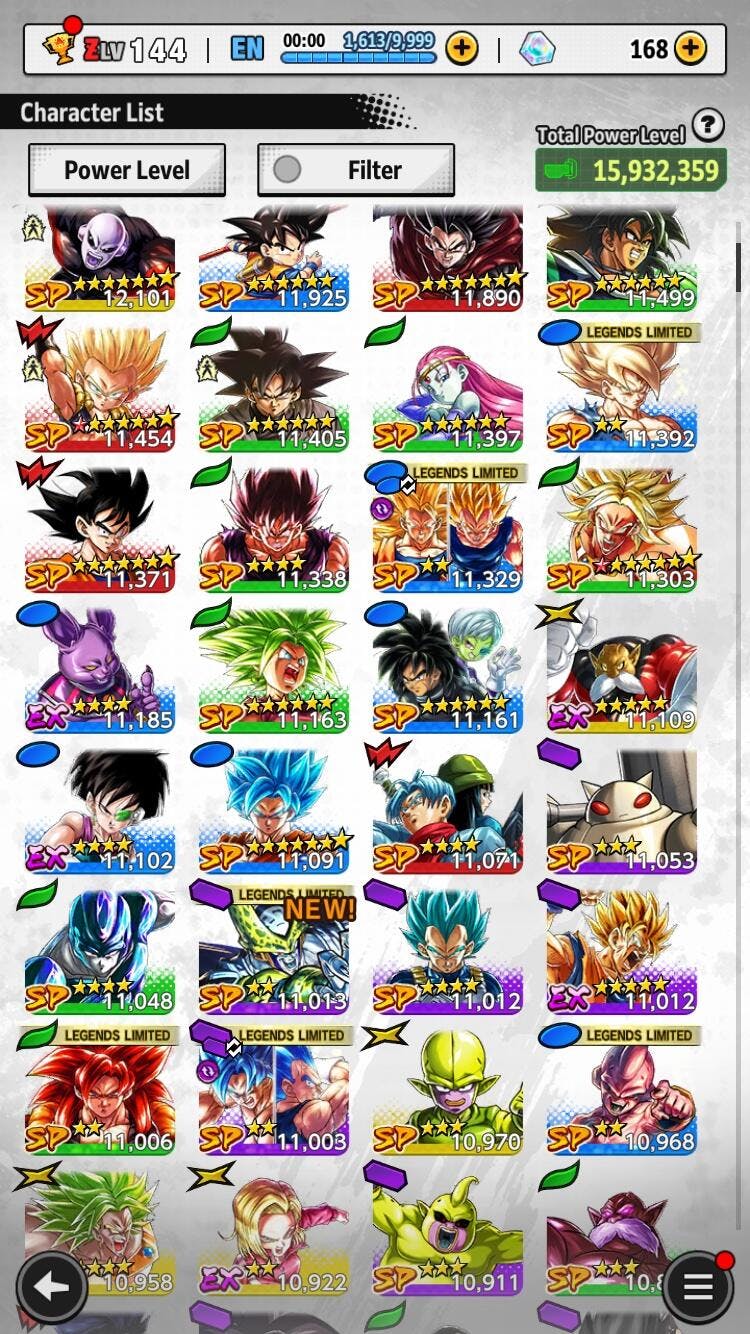The height and width of the screenshot is (1334, 750).
Task: Tap the plus button next to energy
Action: pyautogui.click(x=461, y=48)
